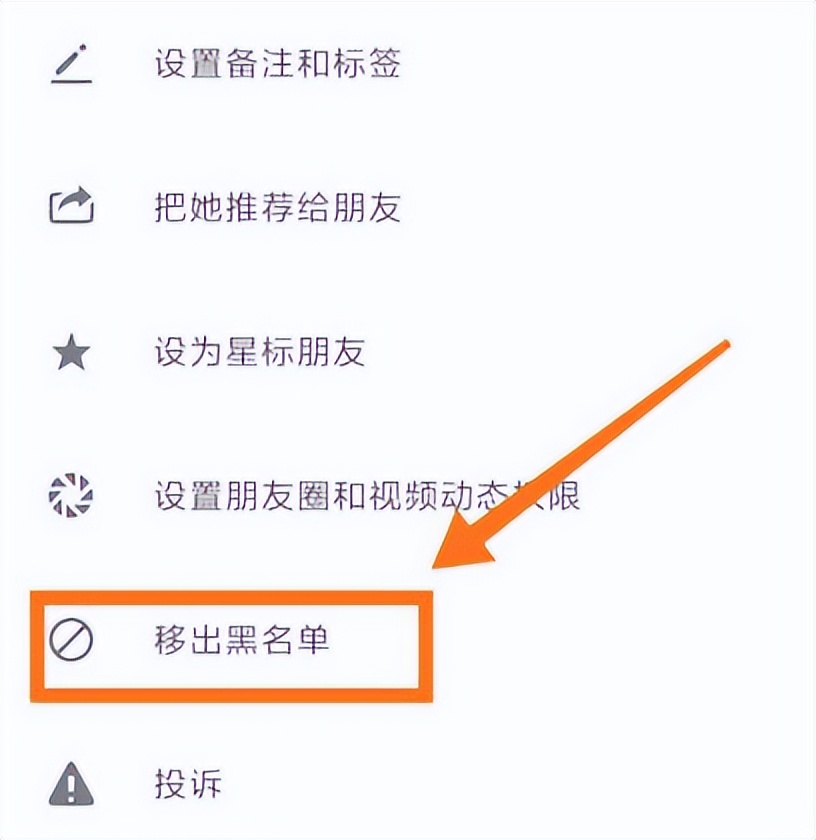Open 设置备注和标签 option
Screen dimensions: 816x840
click(x=277, y=64)
